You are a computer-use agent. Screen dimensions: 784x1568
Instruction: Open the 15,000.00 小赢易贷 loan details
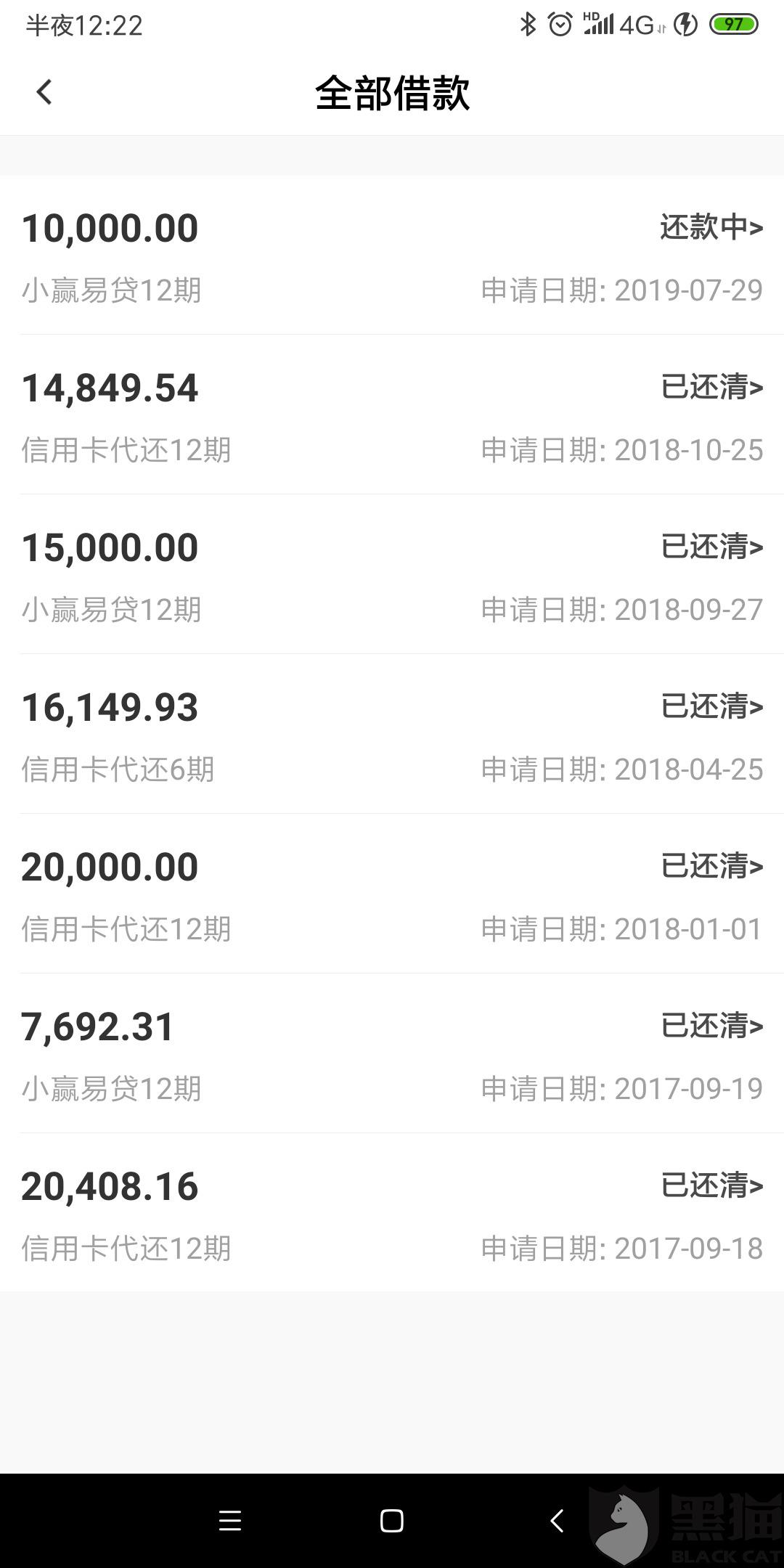pos(392,575)
